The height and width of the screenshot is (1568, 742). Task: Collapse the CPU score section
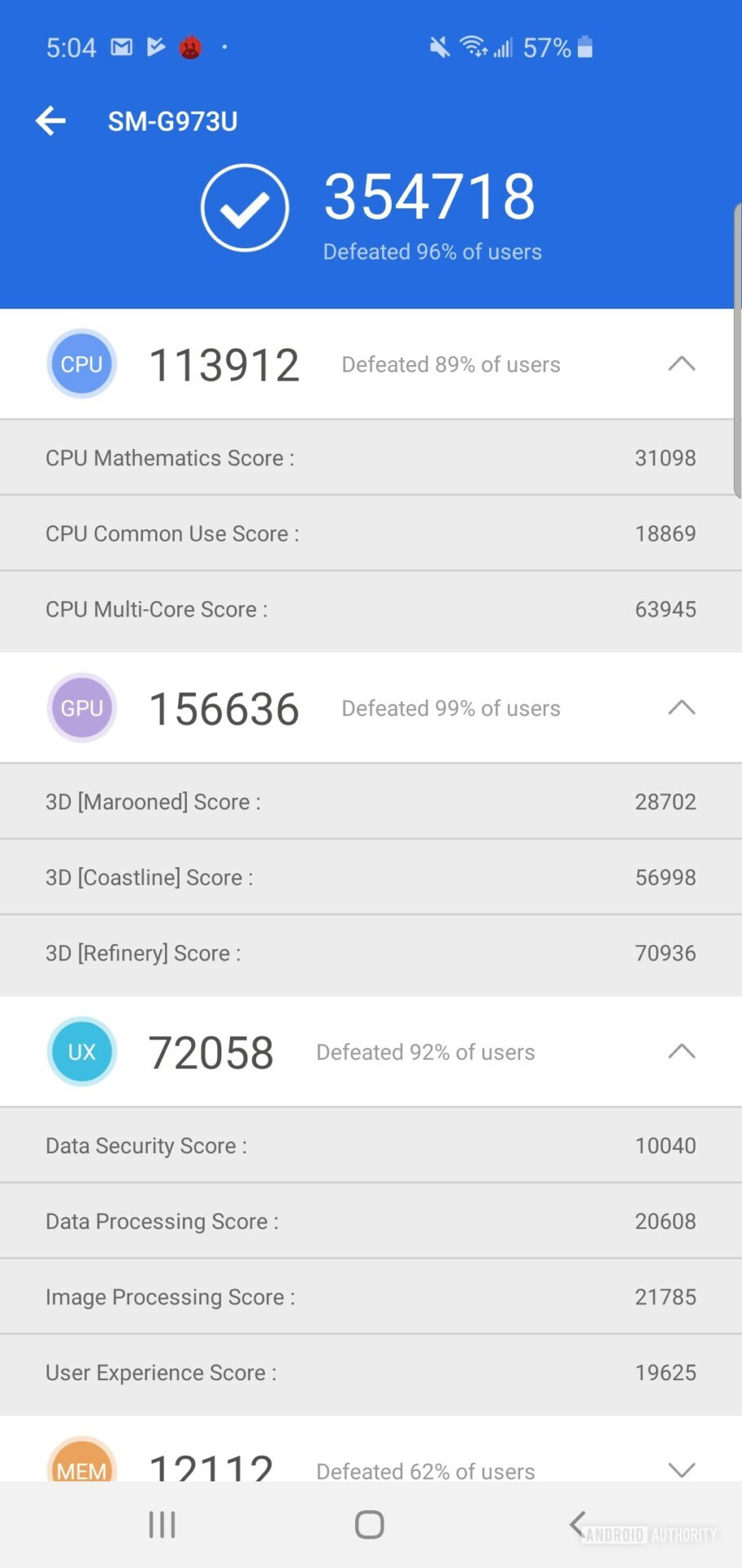pyautogui.click(x=682, y=364)
